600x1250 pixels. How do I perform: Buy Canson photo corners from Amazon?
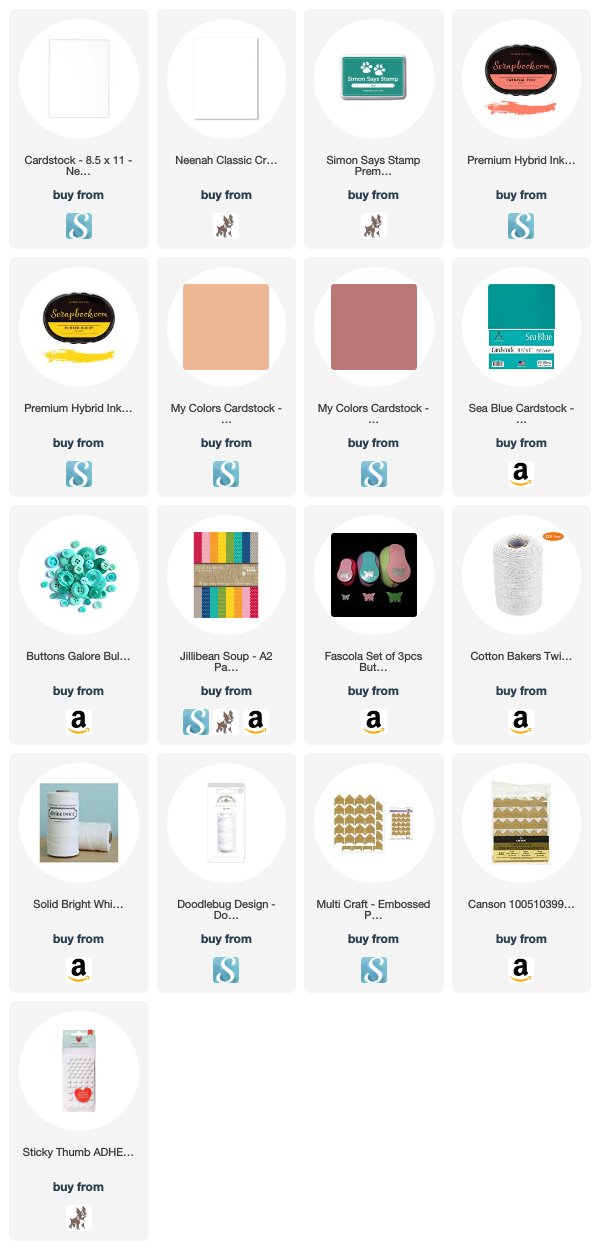click(x=521, y=970)
